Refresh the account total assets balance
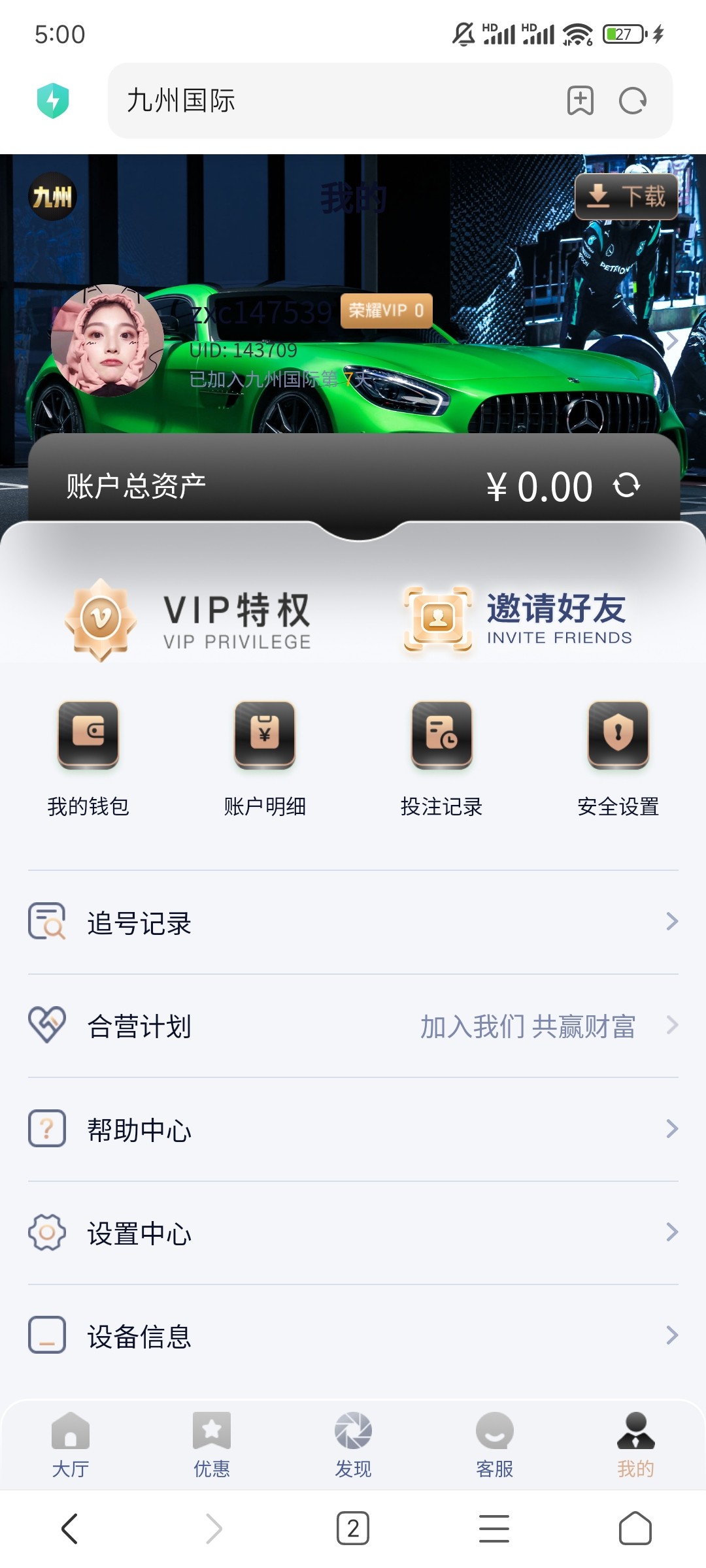 [x=626, y=485]
